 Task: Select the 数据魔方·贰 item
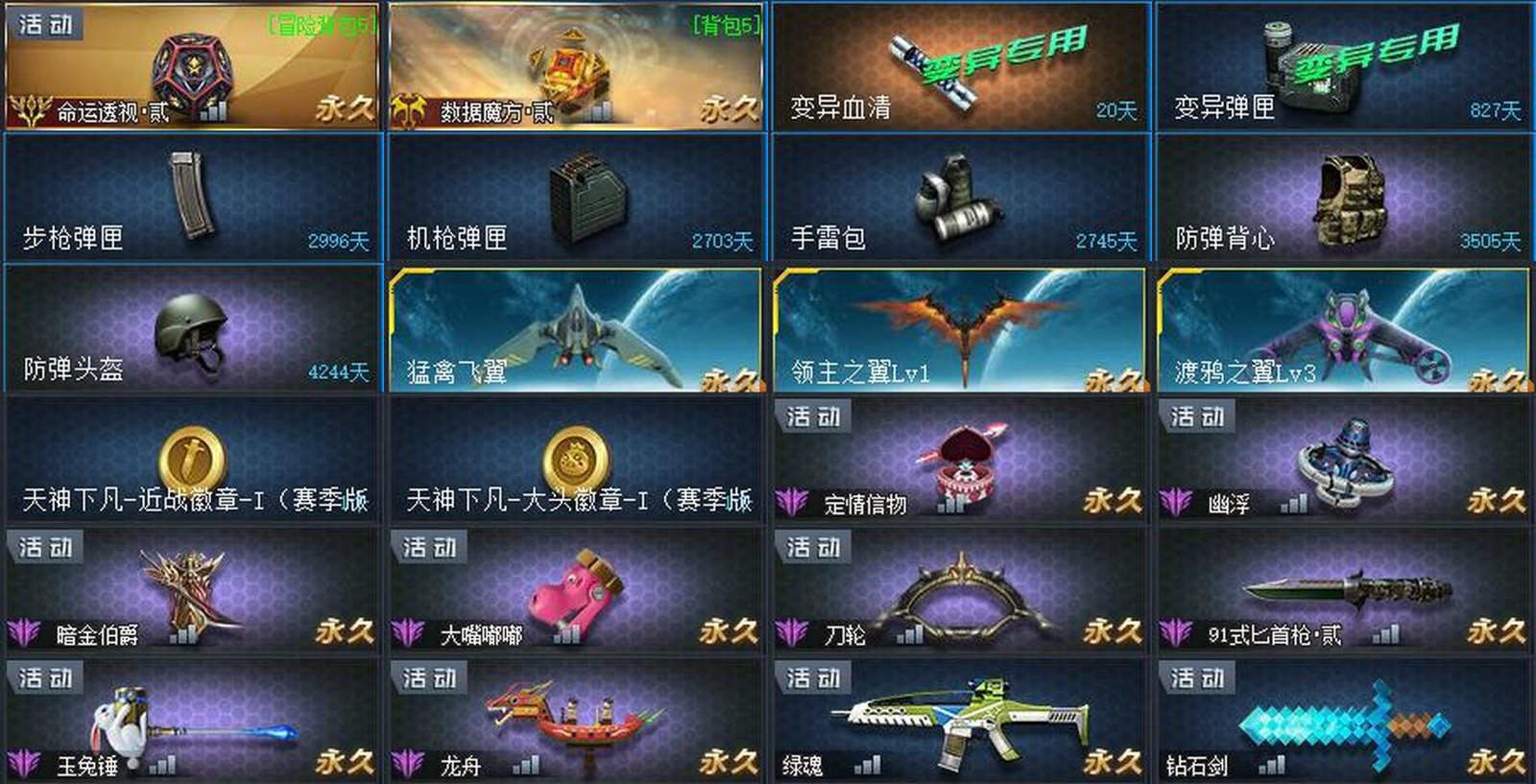click(576, 65)
